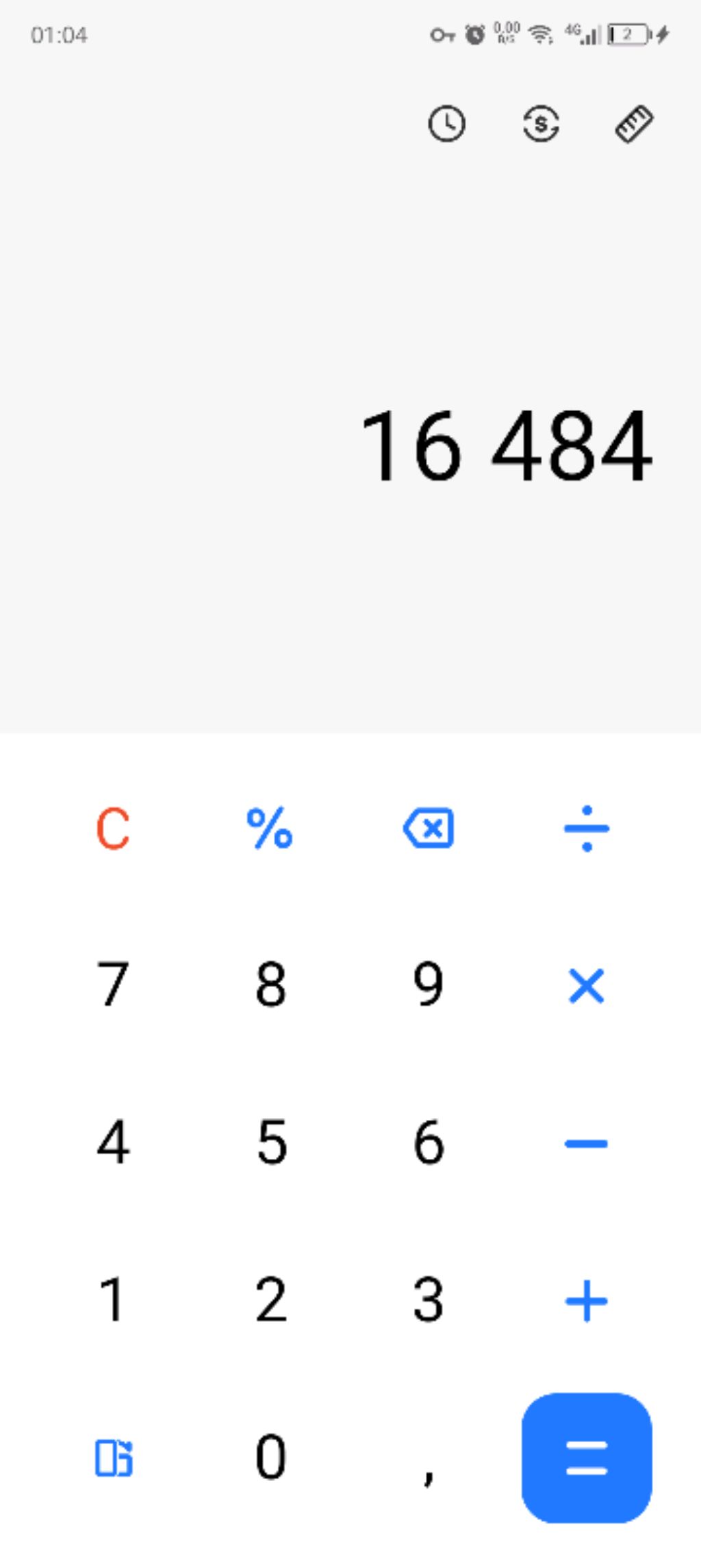
Task: Switch to scientific calculator layout
Action: coord(113,1458)
